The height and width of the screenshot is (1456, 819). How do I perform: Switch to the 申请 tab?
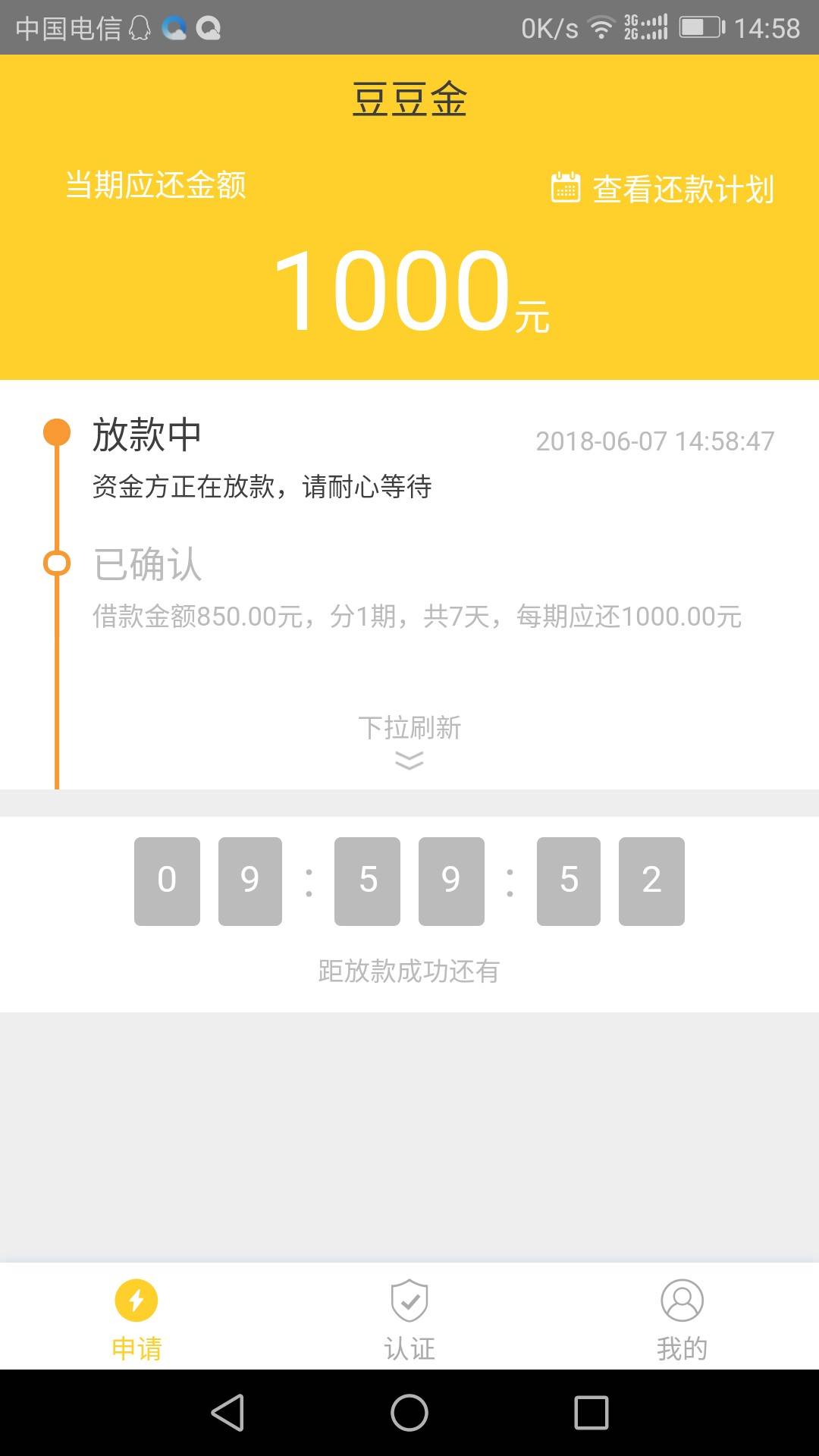(136, 1319)
